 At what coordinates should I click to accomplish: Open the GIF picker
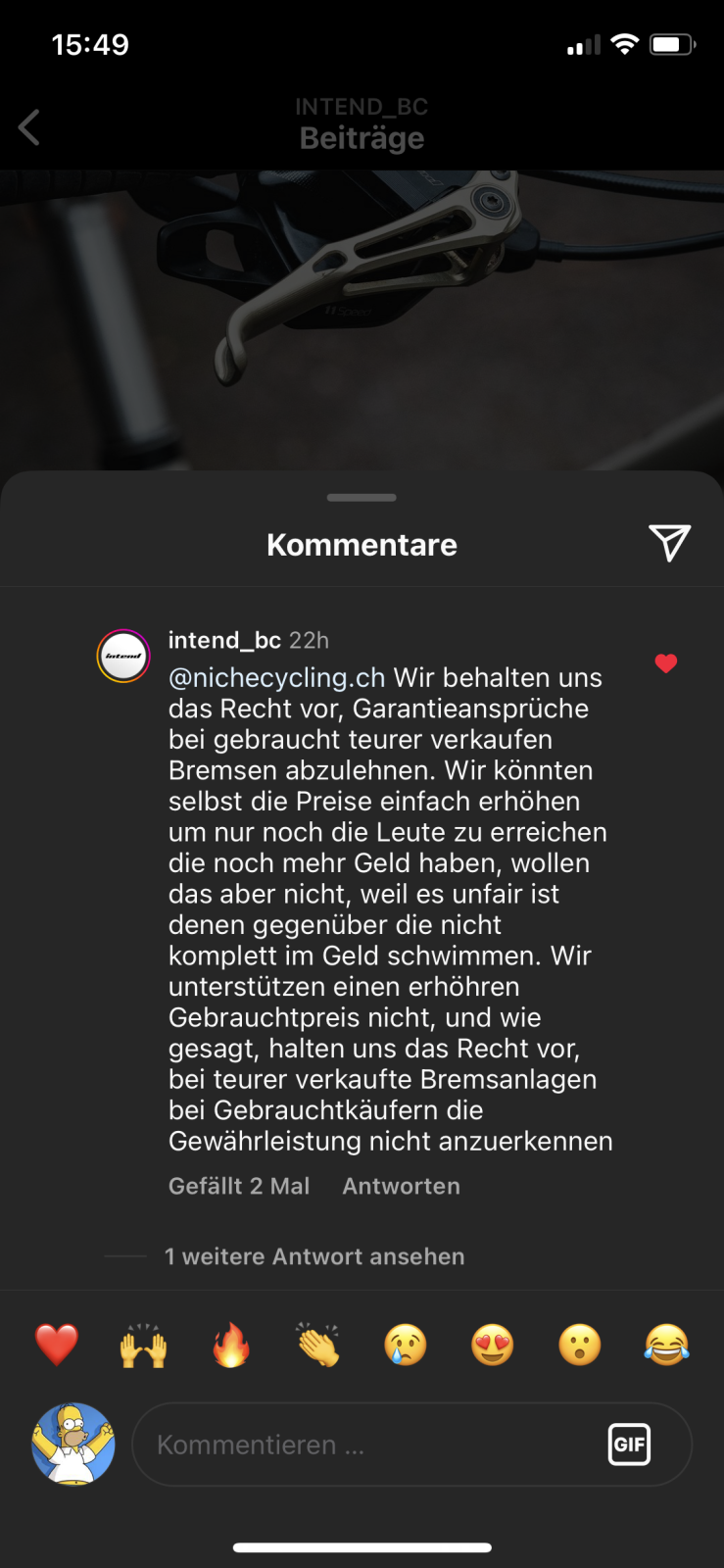[629, 1445]
